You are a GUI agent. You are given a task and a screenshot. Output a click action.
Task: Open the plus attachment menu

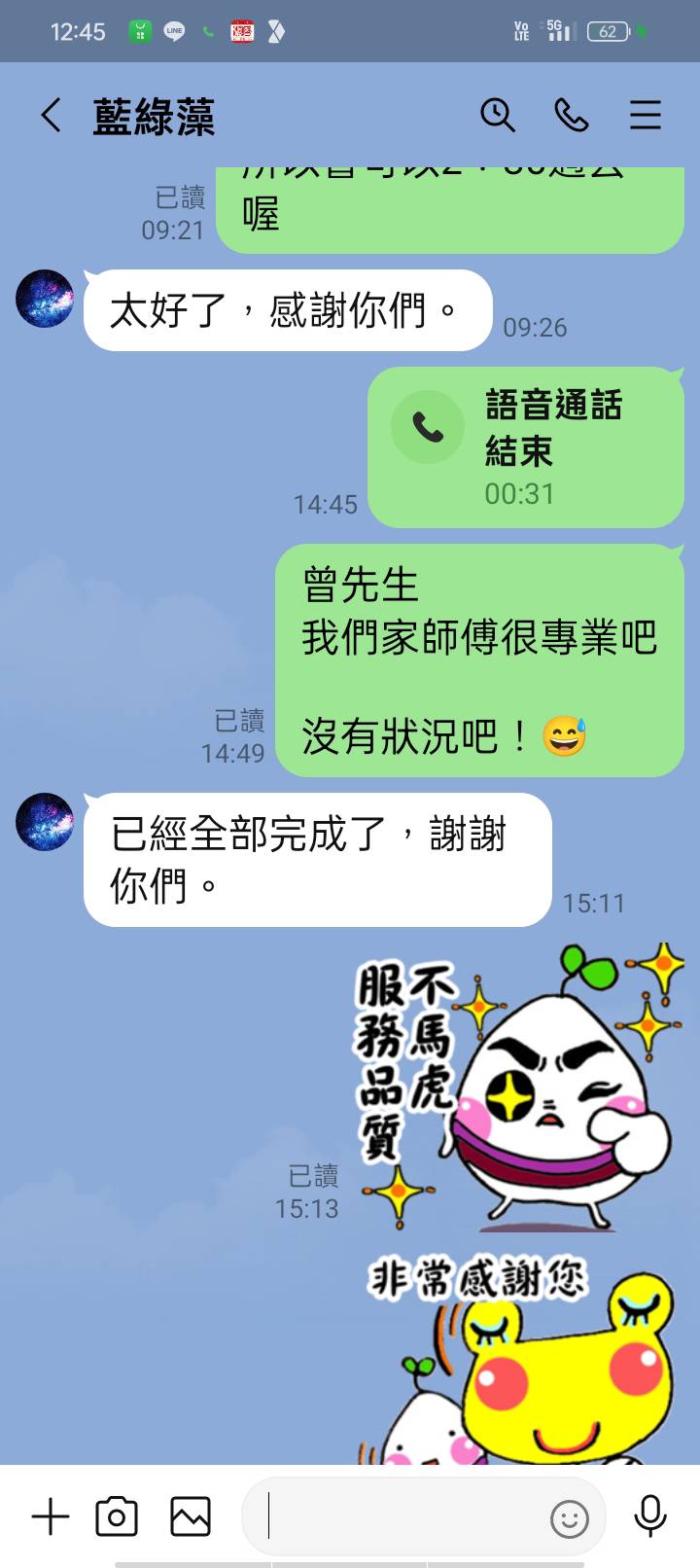click(x=51, y=1516)
